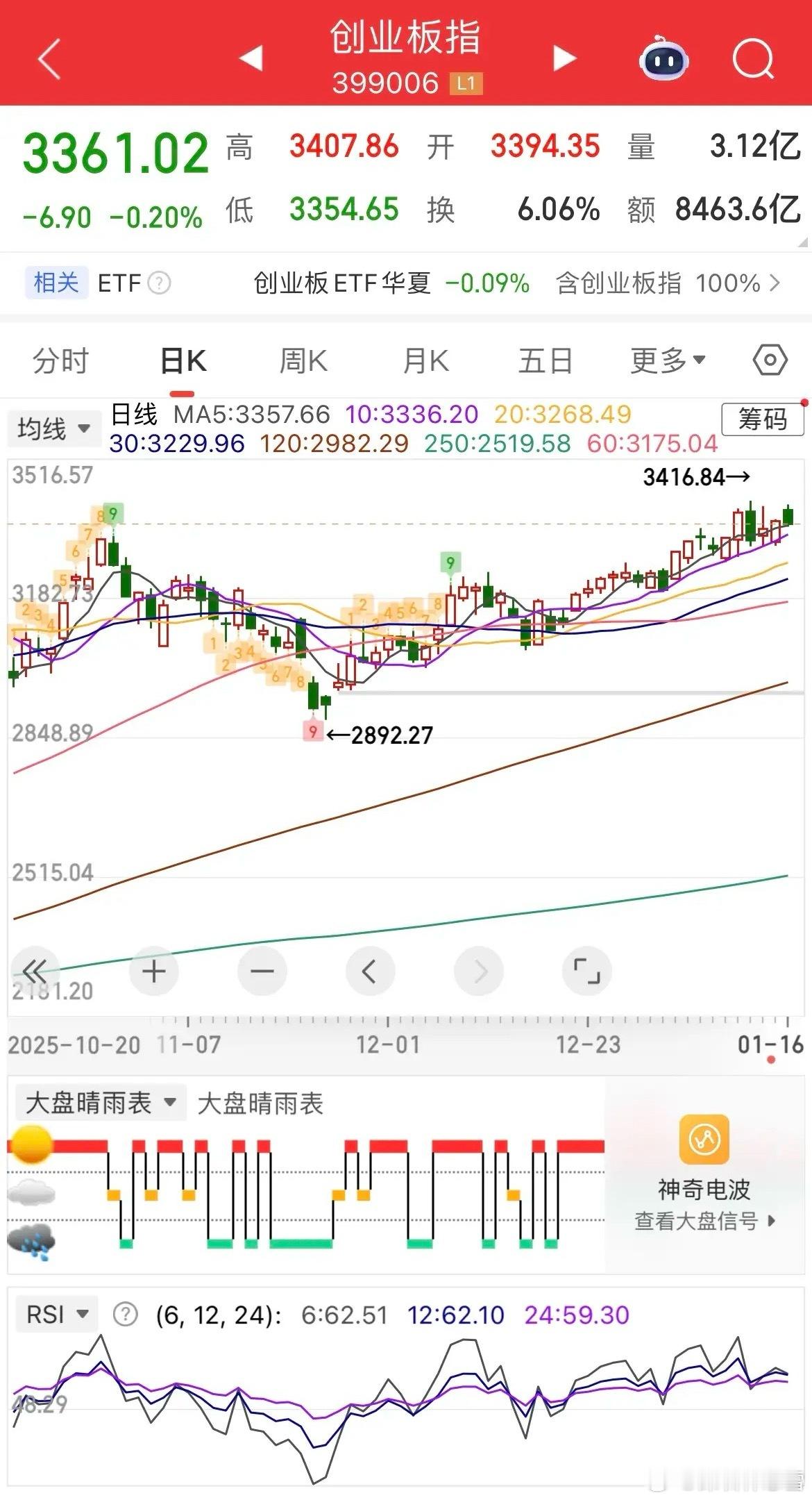This screenshot has width=812, height=1500.
Task: Open the 创业板ETF华夏 related ETF row
Action: 517,283
